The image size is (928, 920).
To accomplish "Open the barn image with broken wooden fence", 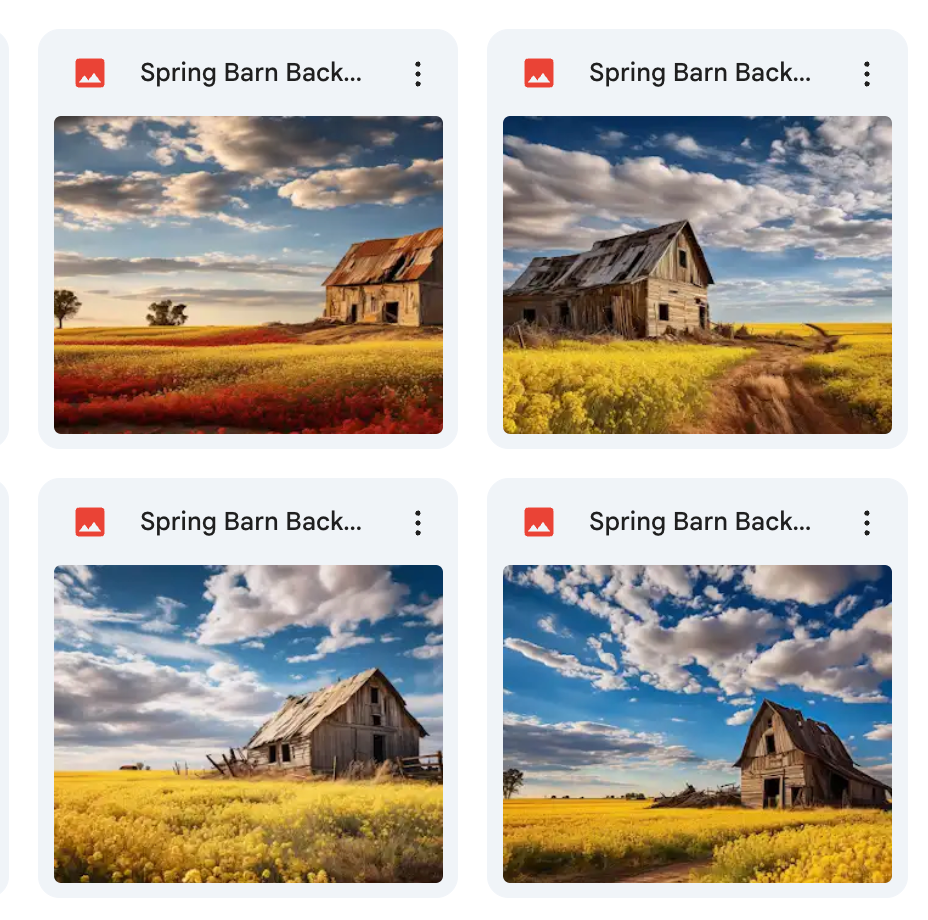I will coord(248,724).
